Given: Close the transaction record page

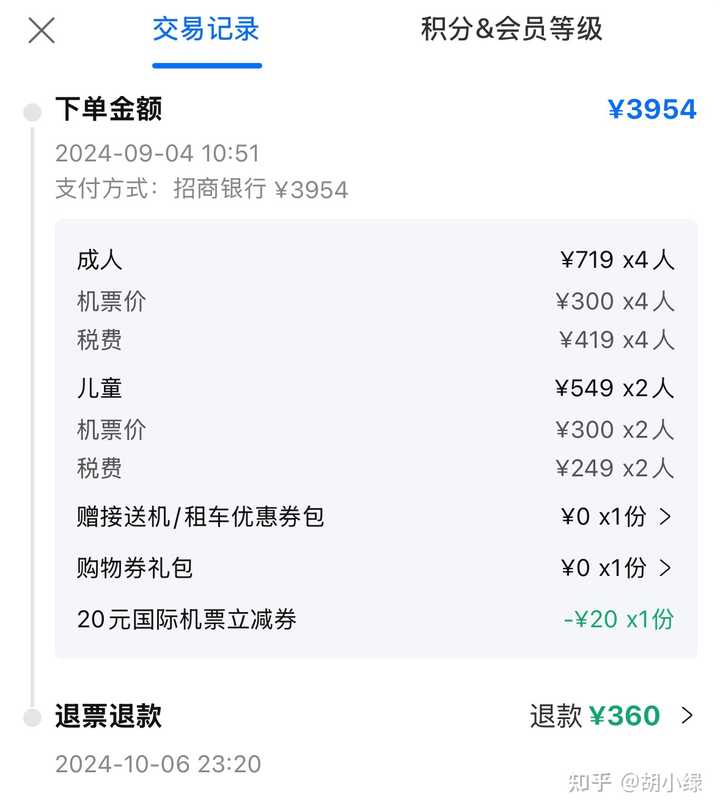Looking at the screenshot, I should (x=41, y=31).
